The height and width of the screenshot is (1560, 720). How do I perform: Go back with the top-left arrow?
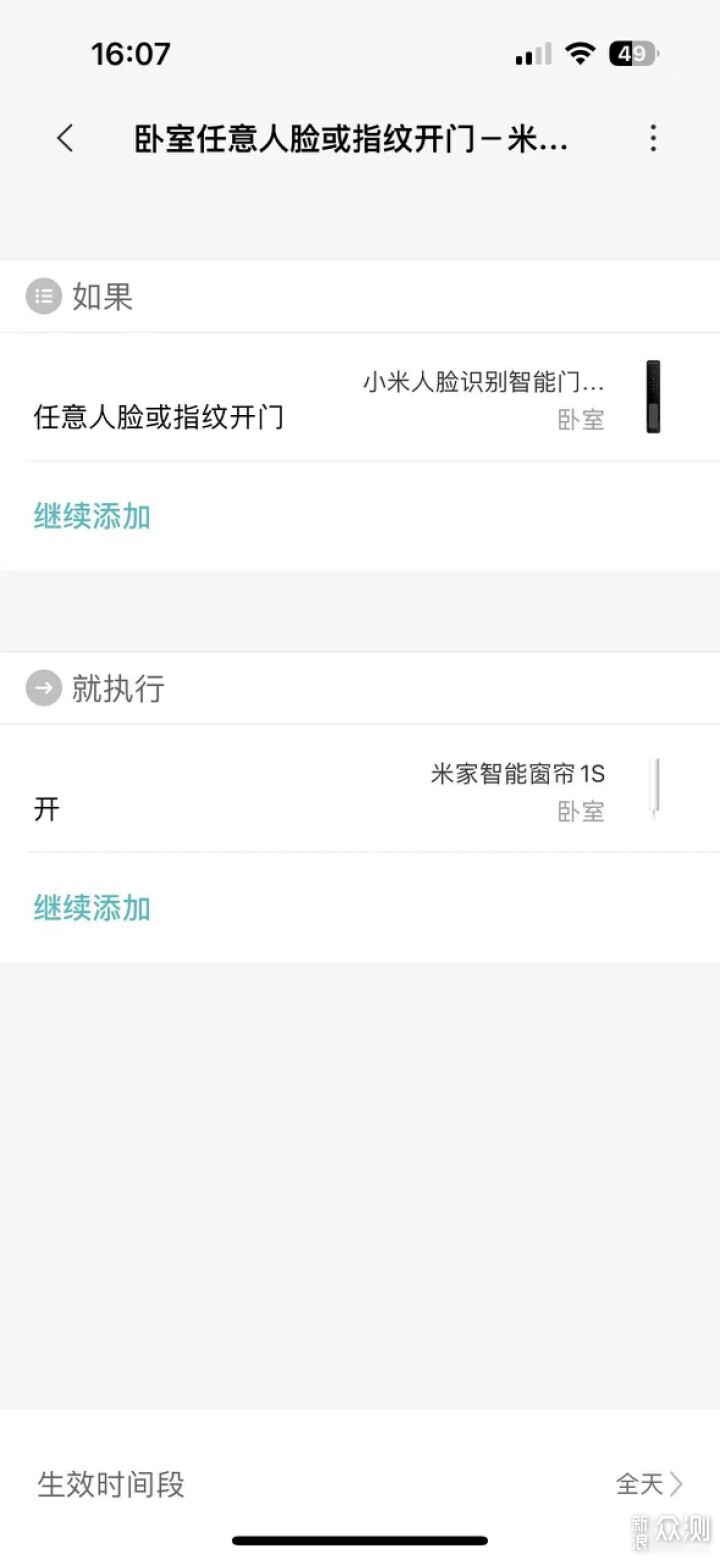coord(65,138)
